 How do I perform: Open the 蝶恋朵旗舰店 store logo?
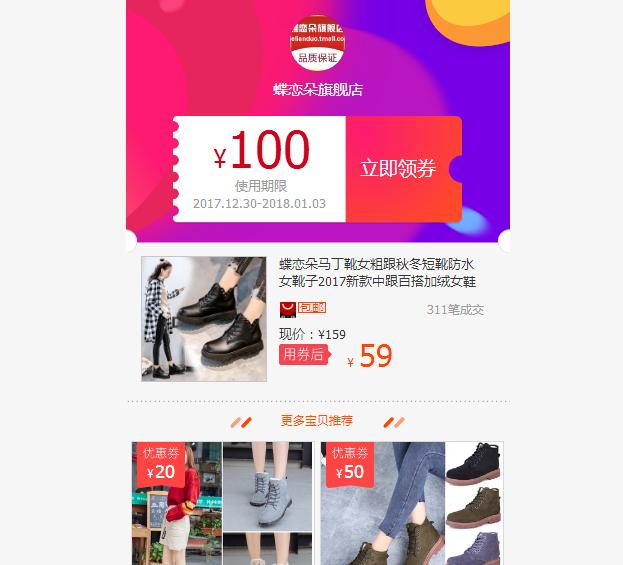click(317, 42)
